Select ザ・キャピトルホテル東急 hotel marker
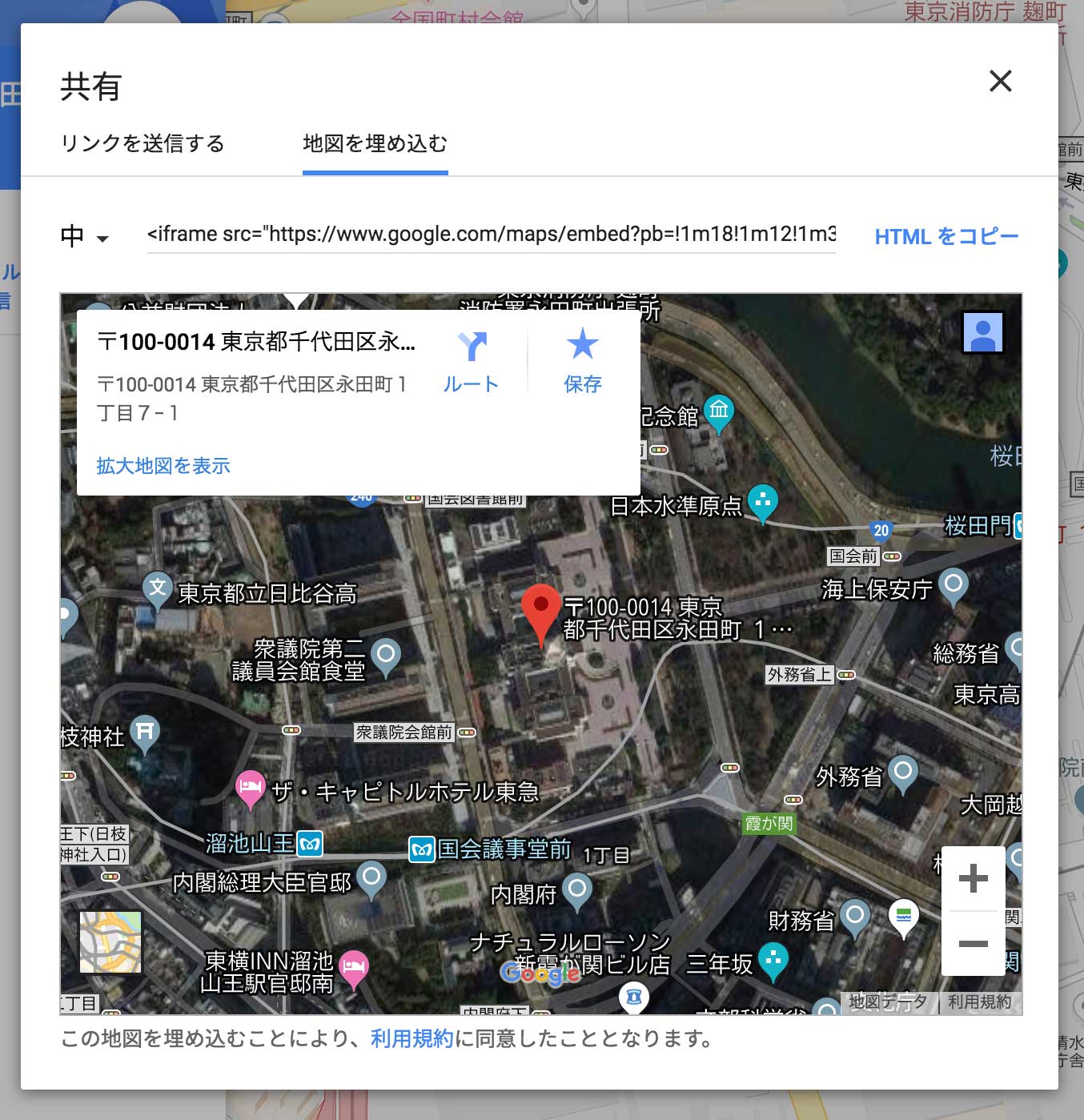Image resolution: width=1084 pixels, height=1120 pixels. coord(251,788)
